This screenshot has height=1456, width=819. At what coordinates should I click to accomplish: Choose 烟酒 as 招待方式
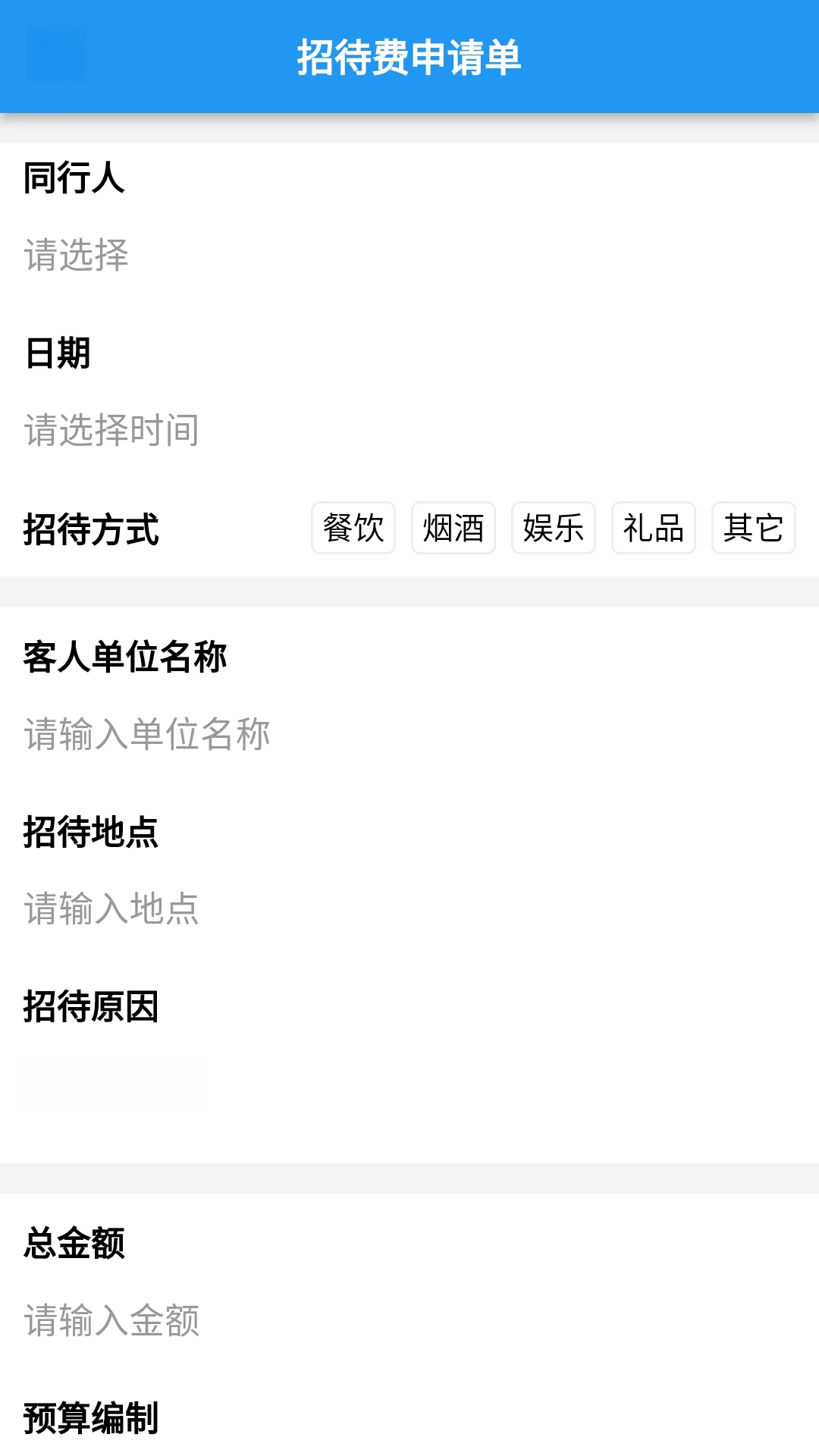(453, 528)
